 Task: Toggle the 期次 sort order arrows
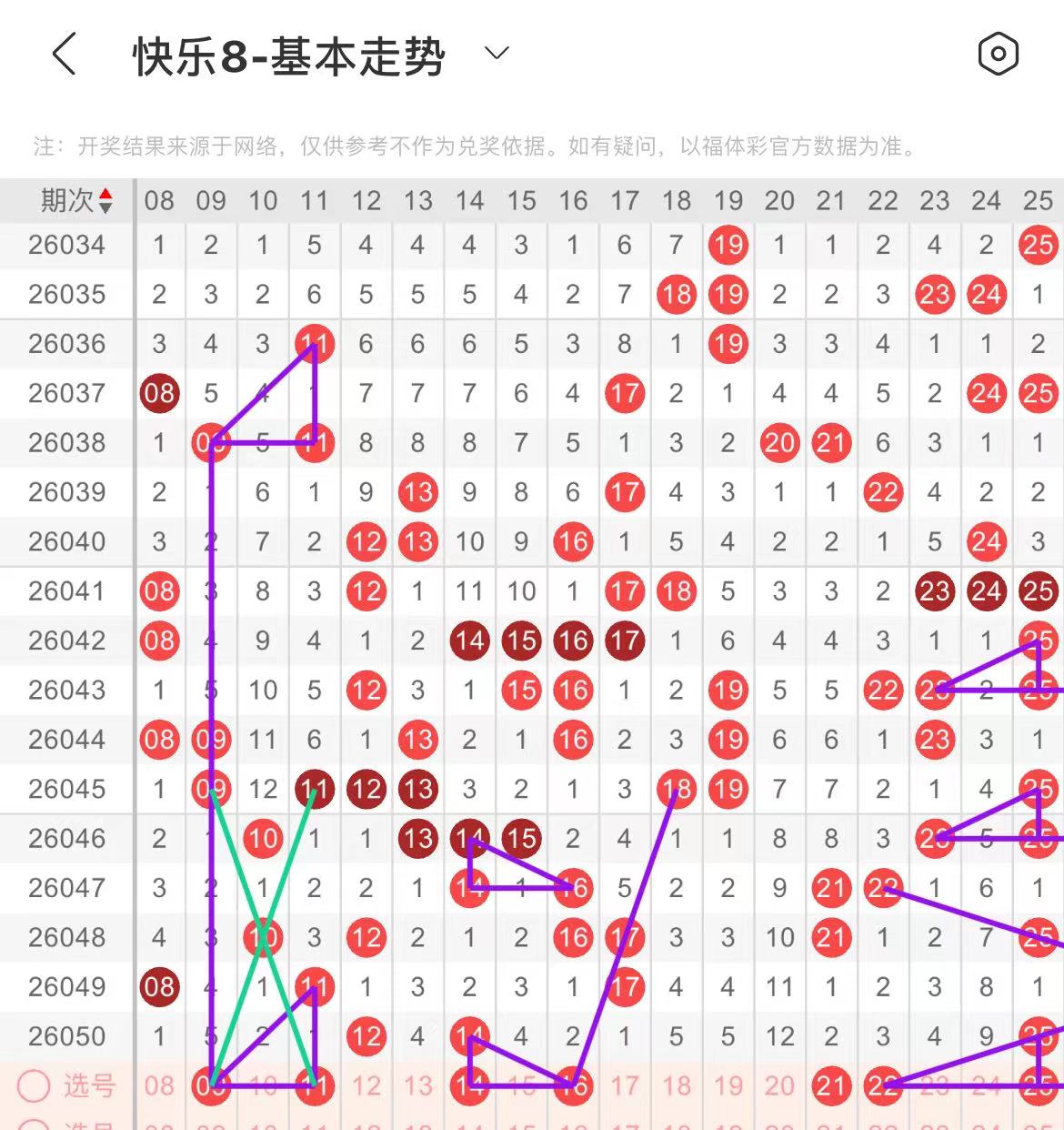[x=105, y=200]
